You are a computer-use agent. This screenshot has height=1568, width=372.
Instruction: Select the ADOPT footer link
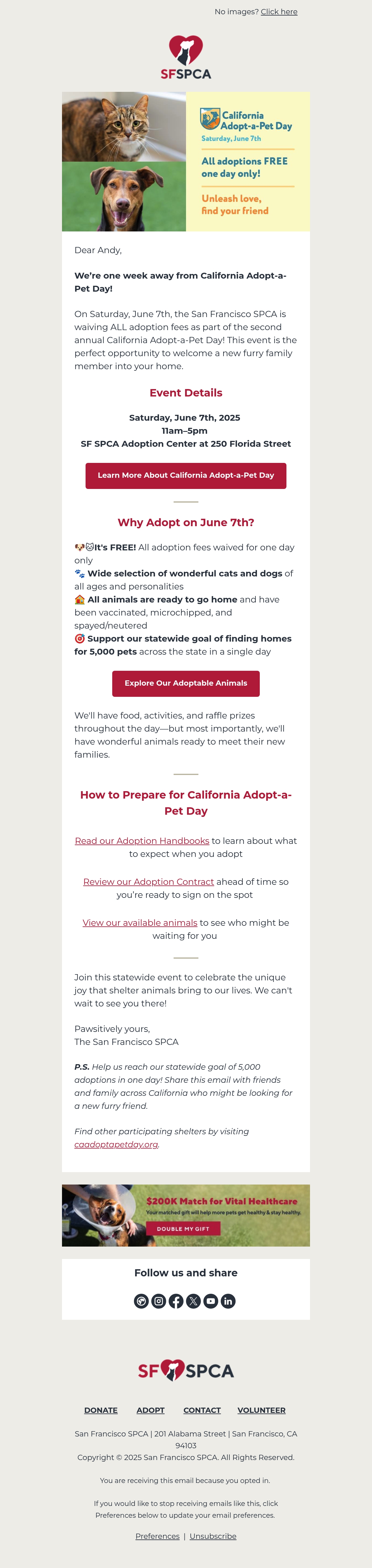click(151, 1410)
